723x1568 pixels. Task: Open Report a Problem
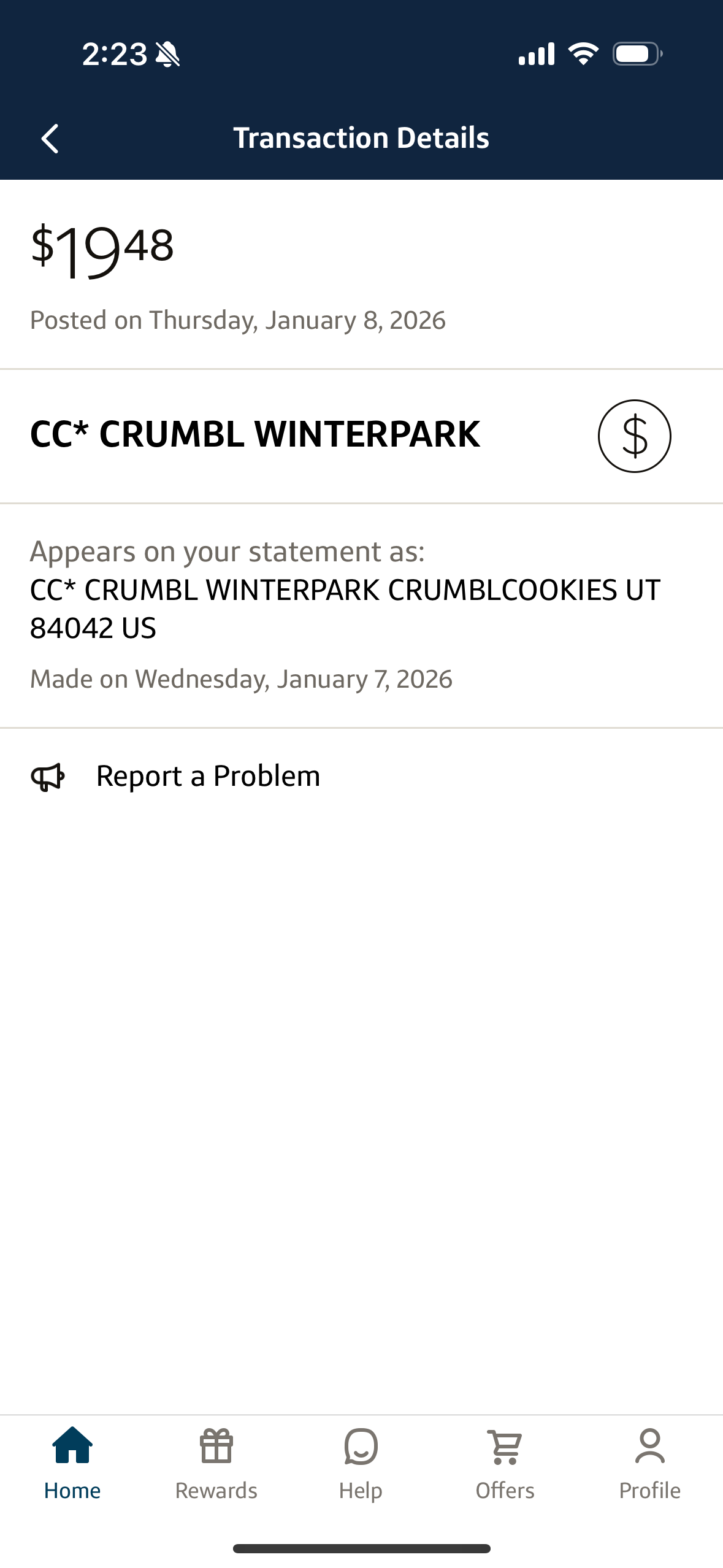coord(207,776)
